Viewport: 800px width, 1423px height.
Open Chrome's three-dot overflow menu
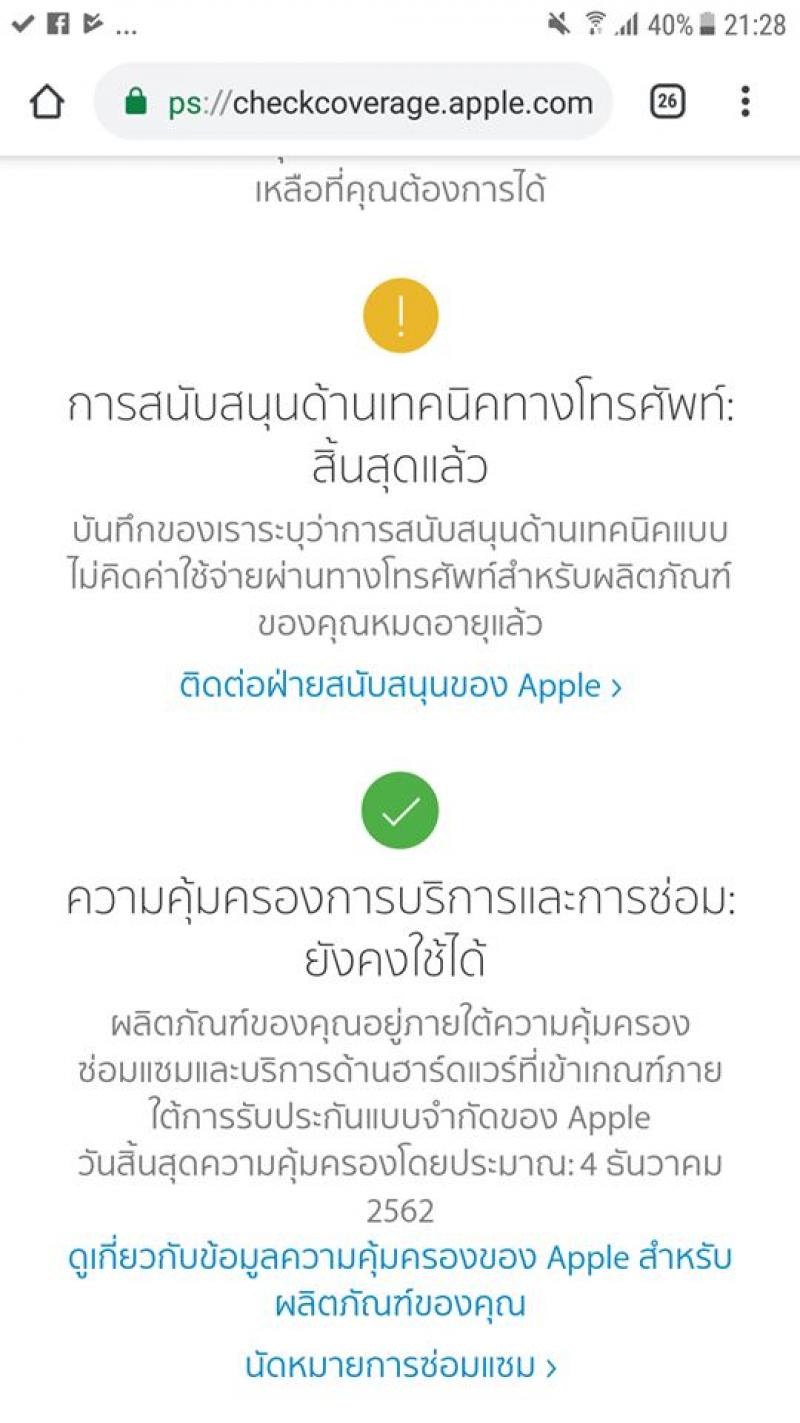[745, 102]
